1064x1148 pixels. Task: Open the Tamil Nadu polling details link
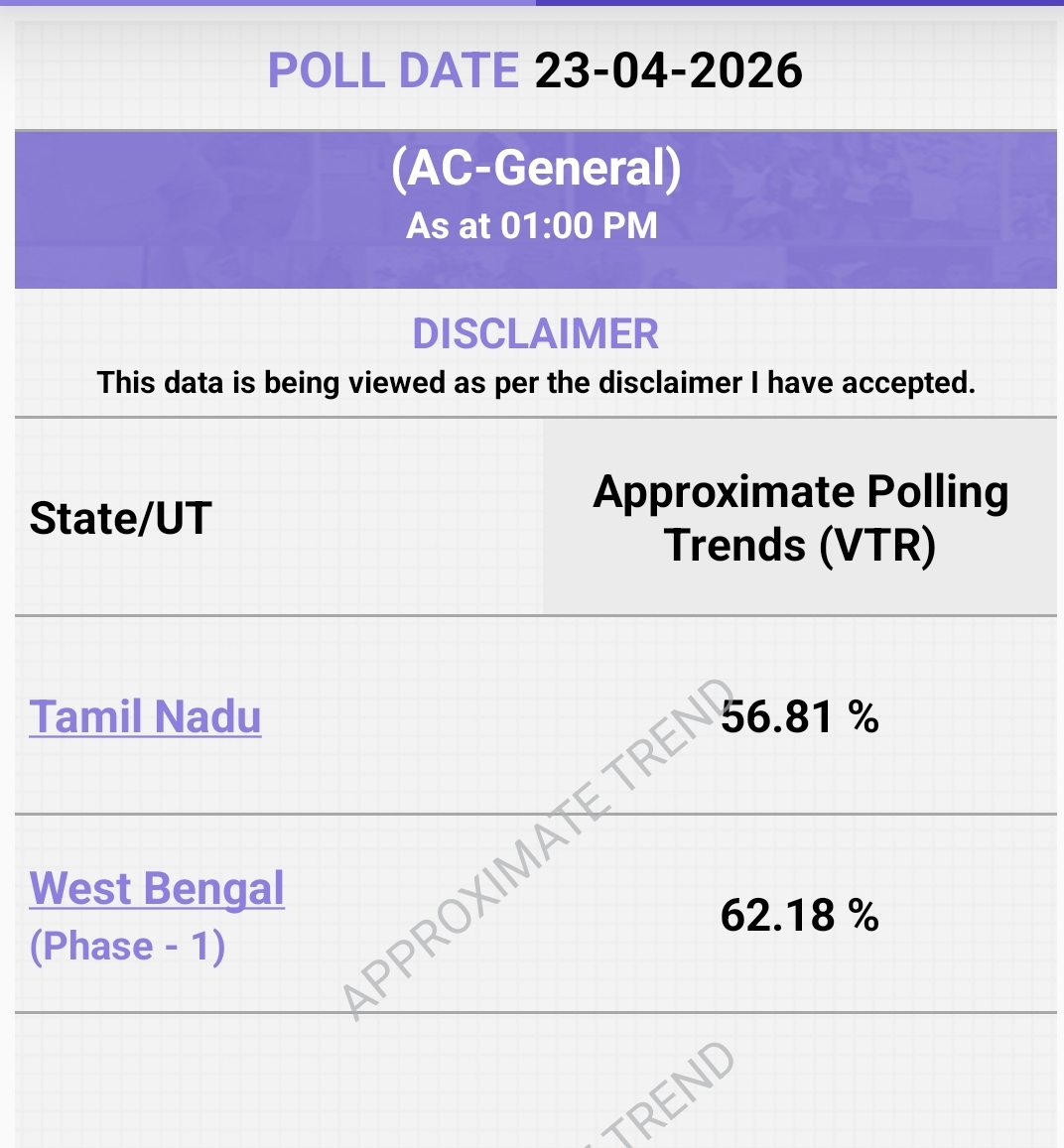[145, 716]
